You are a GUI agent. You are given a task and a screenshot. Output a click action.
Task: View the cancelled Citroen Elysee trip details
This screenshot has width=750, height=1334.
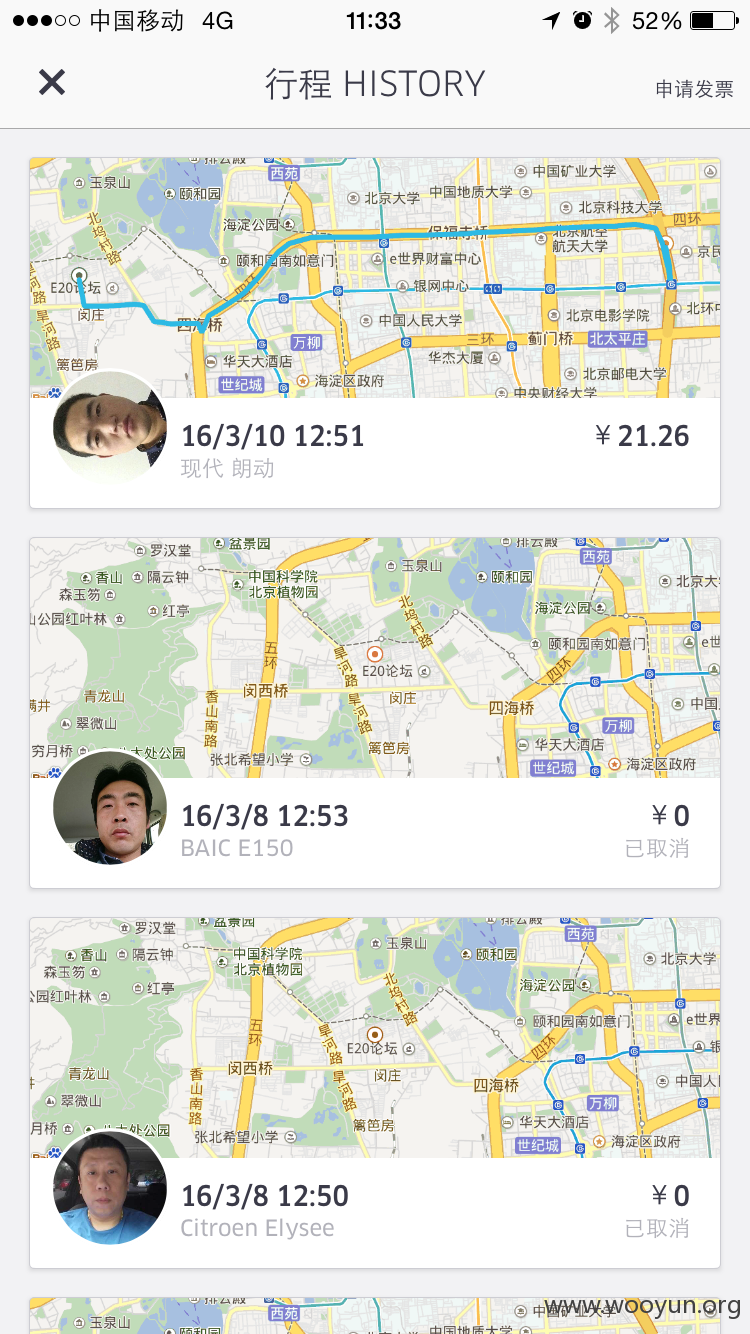click(x=375, y=1093)
